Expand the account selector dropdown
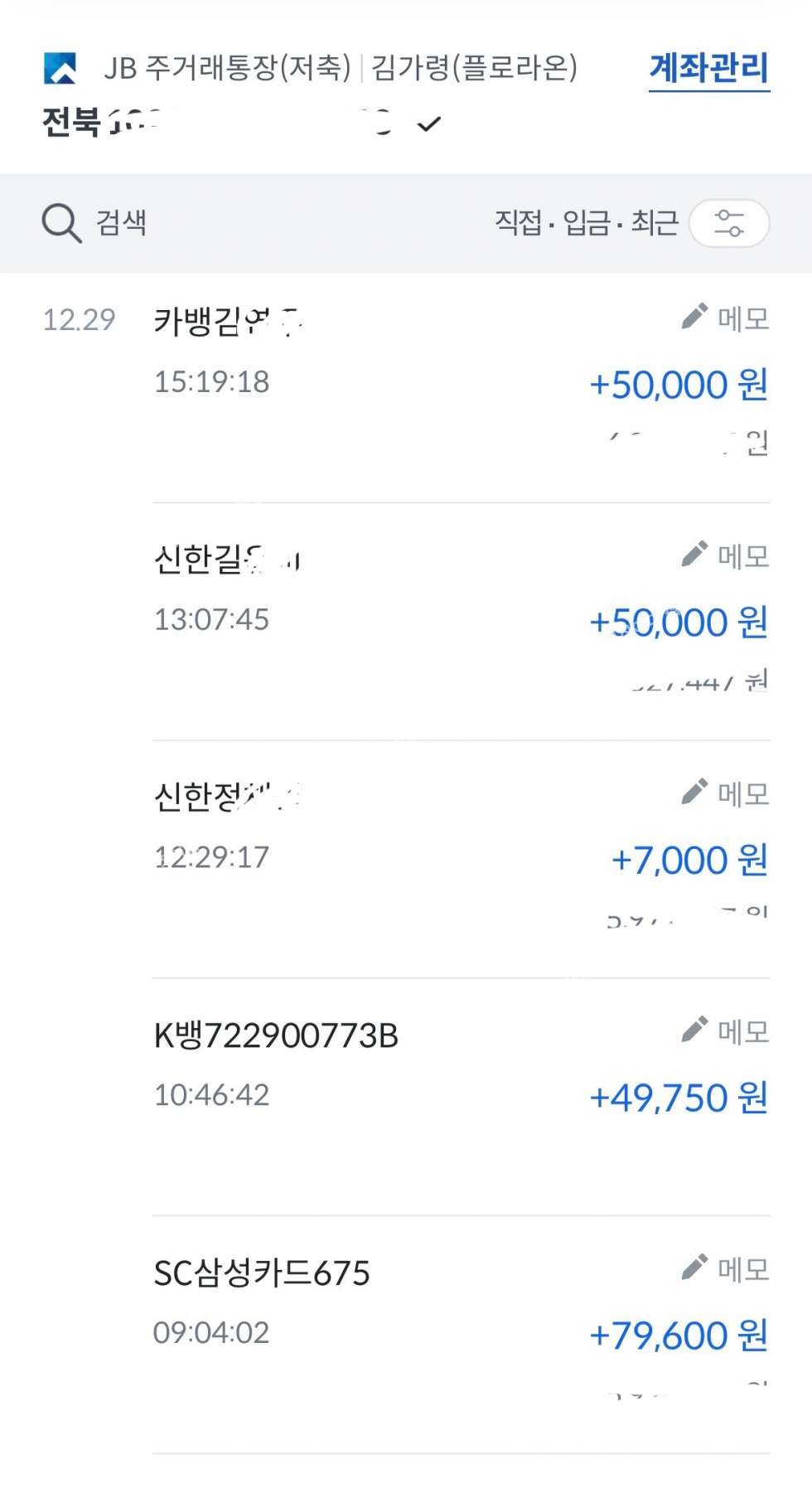This screenshot has height=1498, width=812. [x=428, y=125]
